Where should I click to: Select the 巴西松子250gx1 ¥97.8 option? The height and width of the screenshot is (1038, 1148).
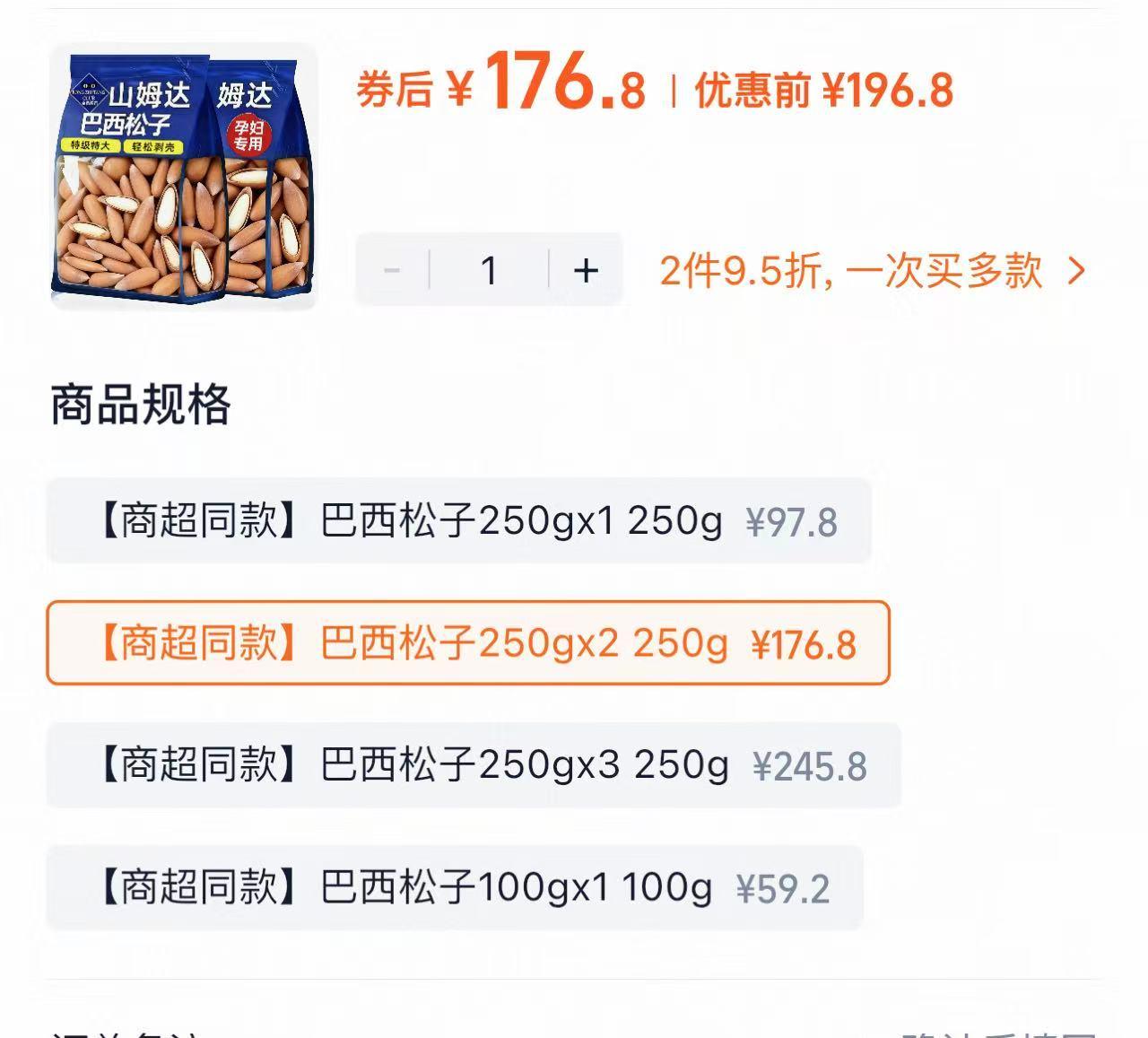[x=458, y=521]
